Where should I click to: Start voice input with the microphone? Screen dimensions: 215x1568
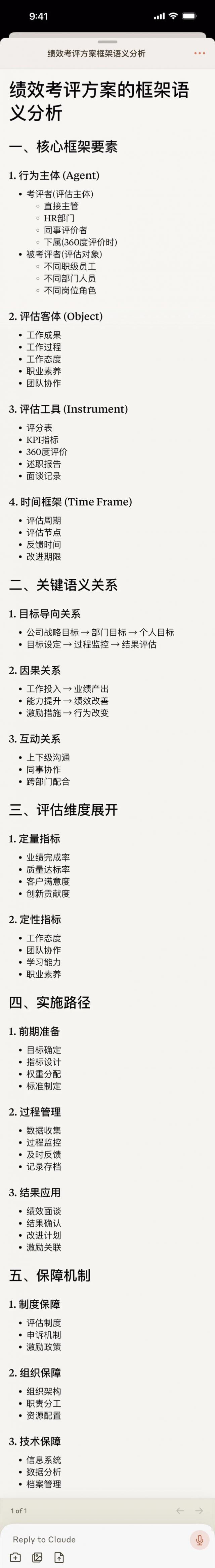(x=199, y=1539)
